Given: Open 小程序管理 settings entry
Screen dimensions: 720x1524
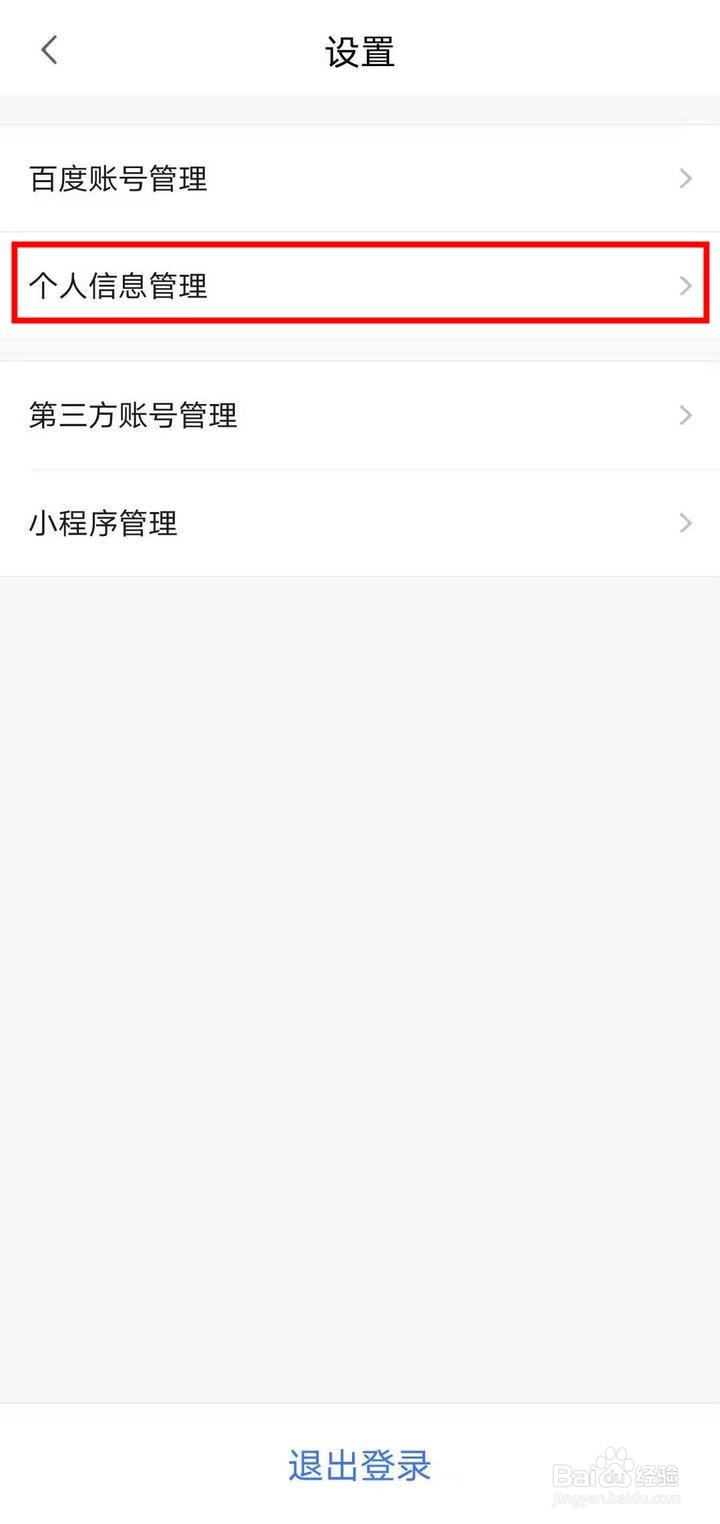Looking at the screenshot, I should (360, 523).
